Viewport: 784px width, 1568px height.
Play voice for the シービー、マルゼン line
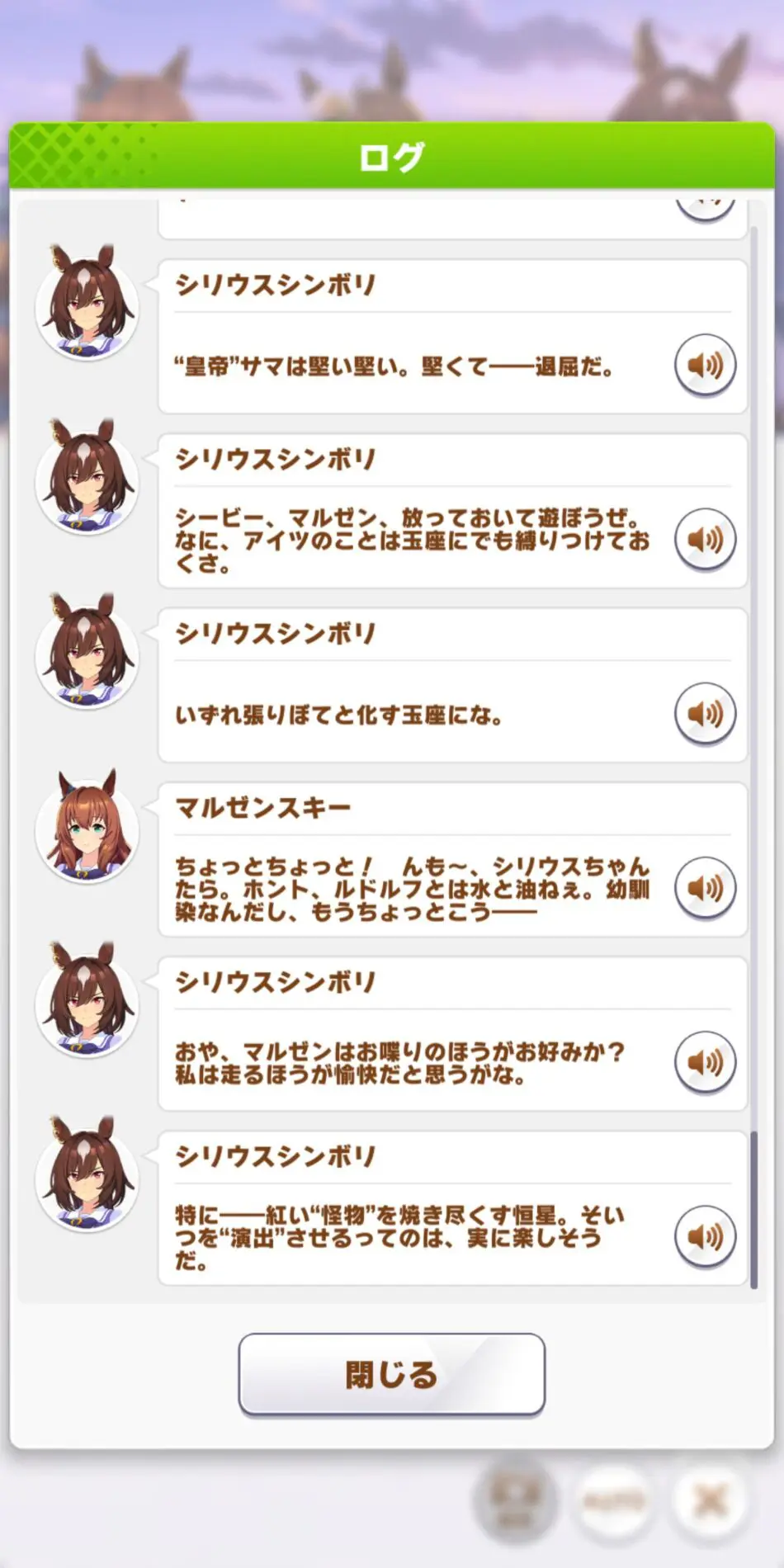[705, 539]
